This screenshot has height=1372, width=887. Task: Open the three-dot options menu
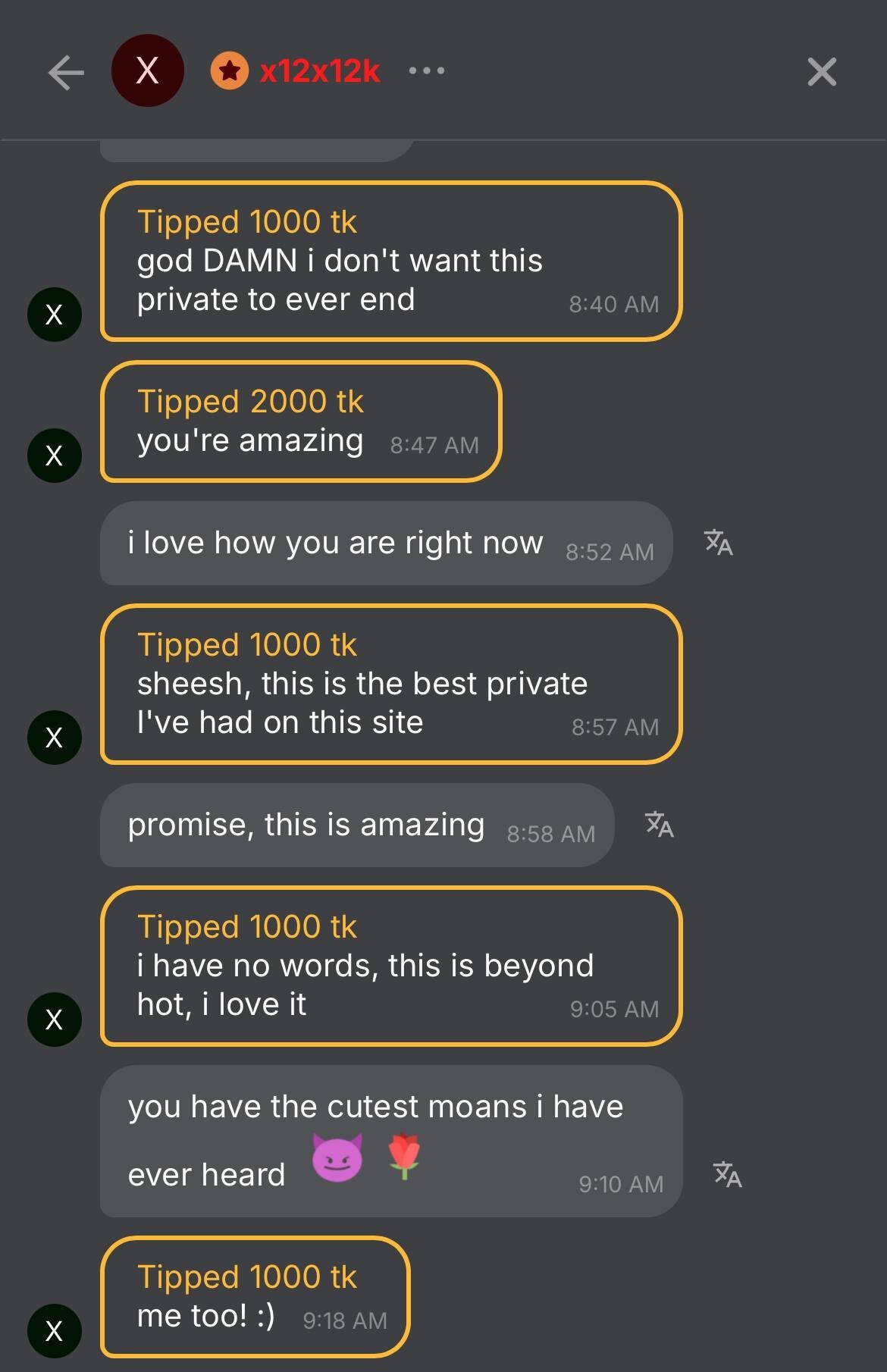pos(426,71)
